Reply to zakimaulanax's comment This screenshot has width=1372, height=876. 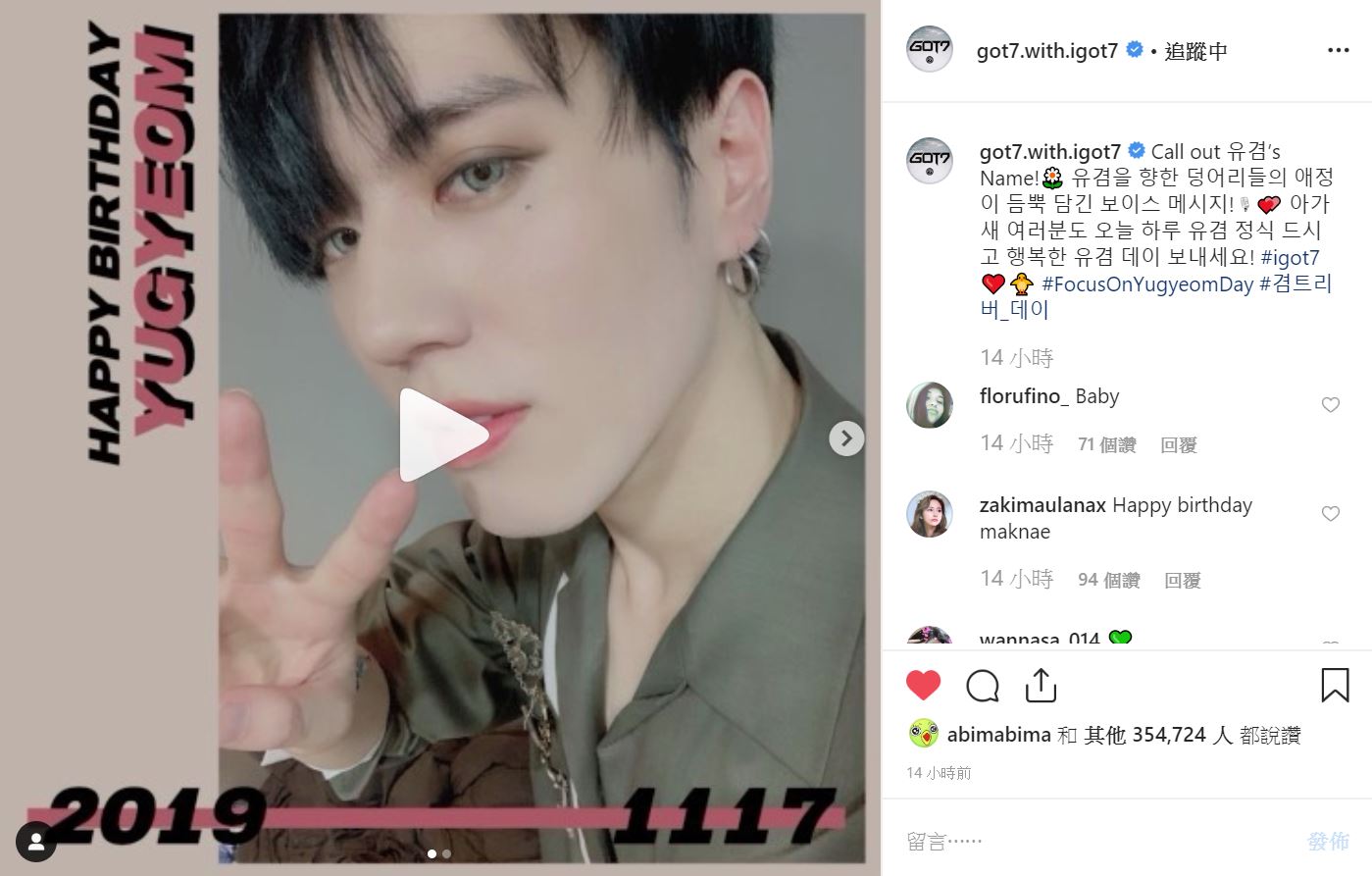(x=1183, y=581)
